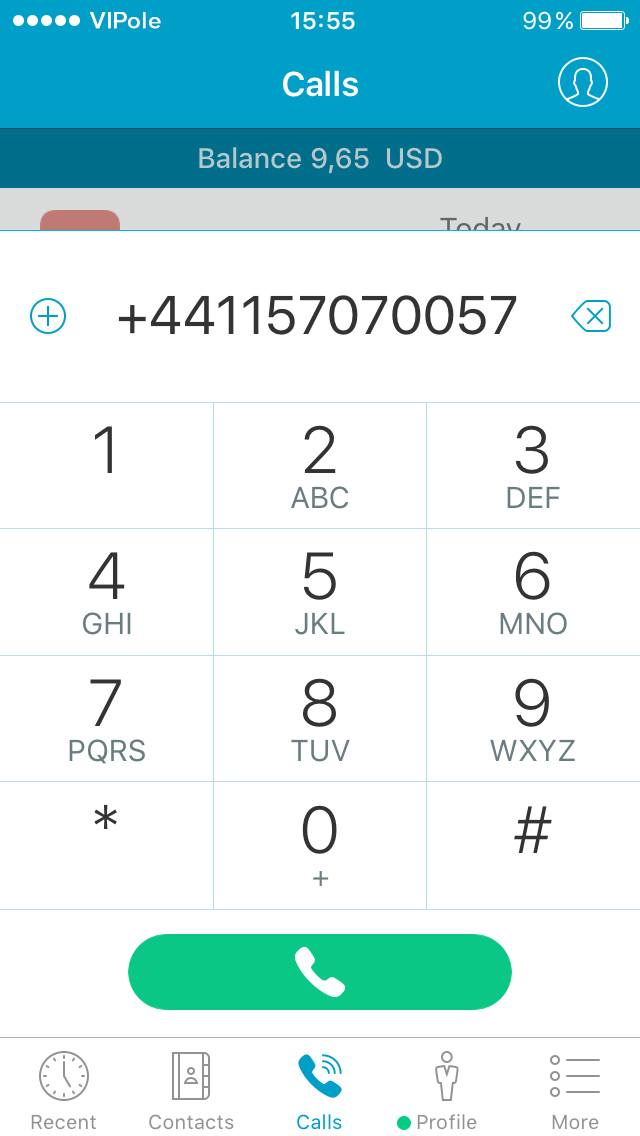Image resolution: width=640 pixels, height=1136 pixels.
Task: Dial digit 1 on the keypad
Action: (x=106, y=466)
